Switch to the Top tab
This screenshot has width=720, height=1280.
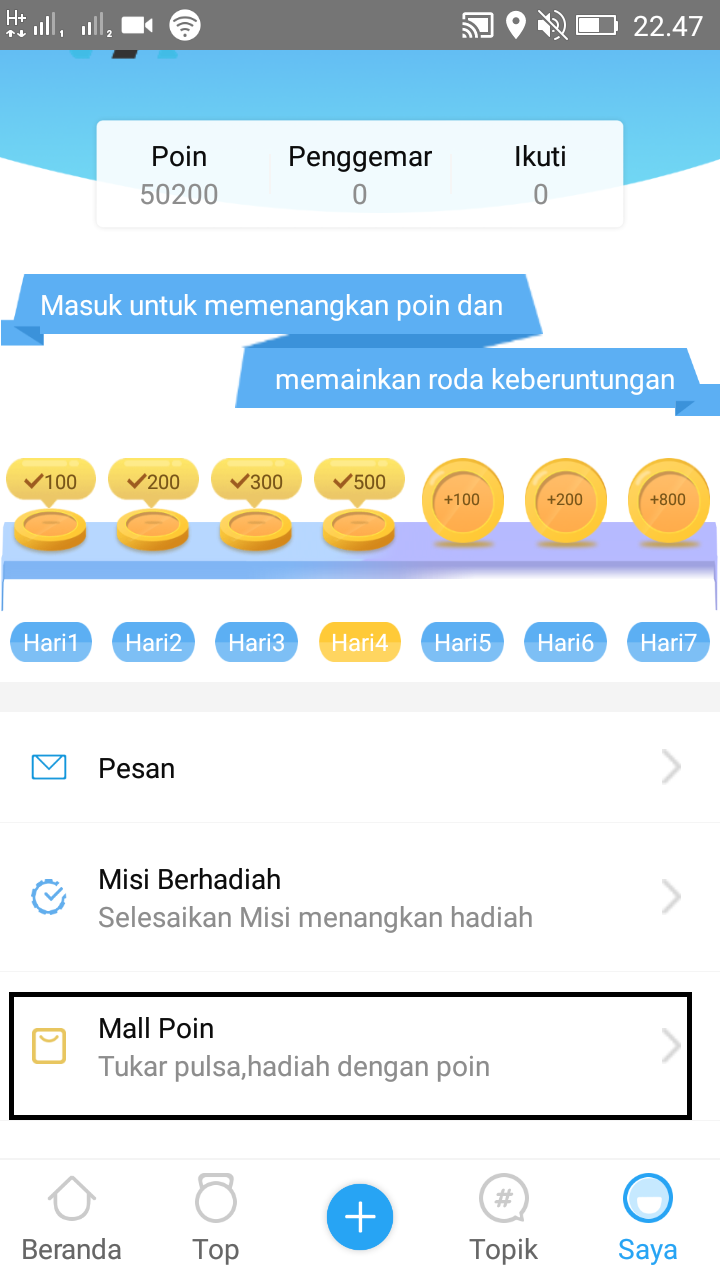tap(216, 1218)
